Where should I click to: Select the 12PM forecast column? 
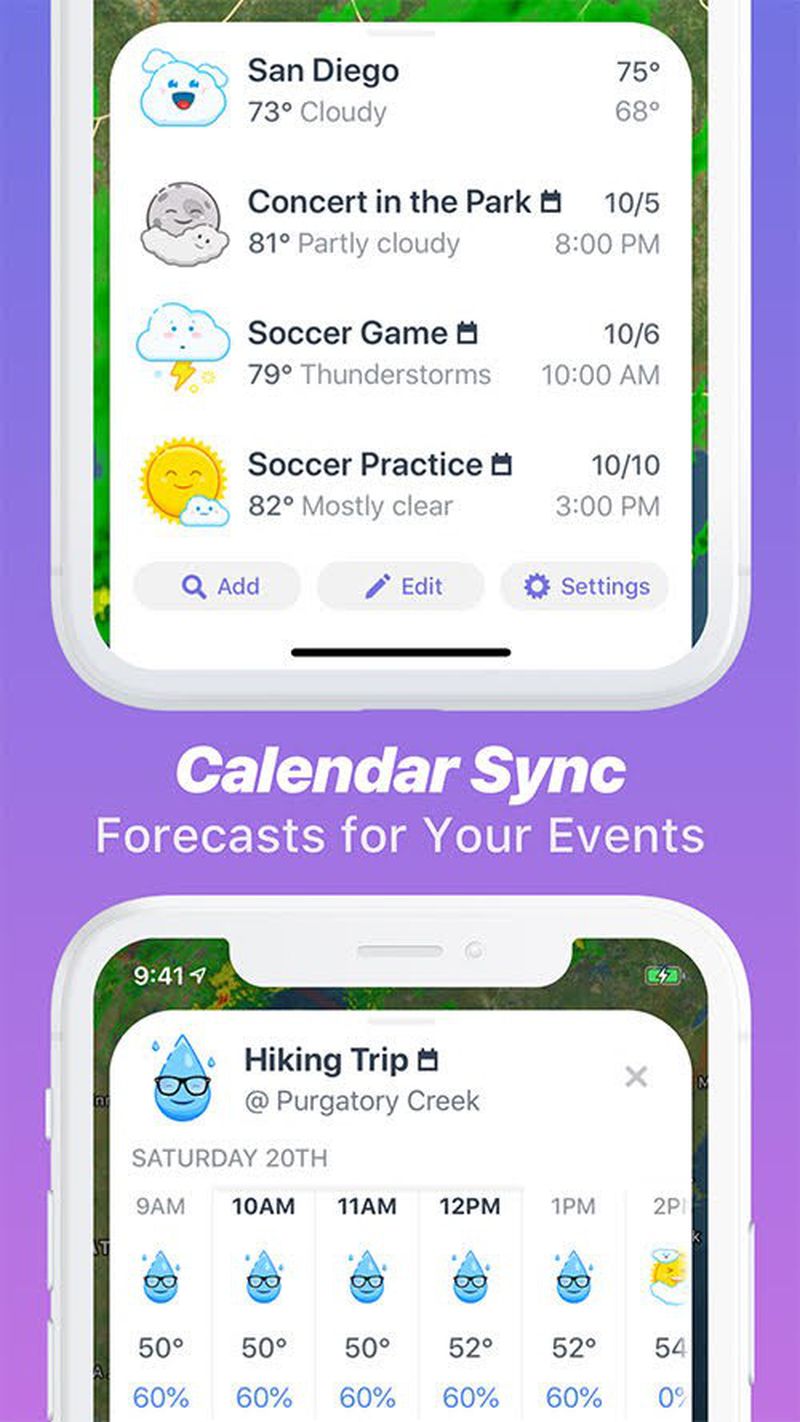[469, 1278]
